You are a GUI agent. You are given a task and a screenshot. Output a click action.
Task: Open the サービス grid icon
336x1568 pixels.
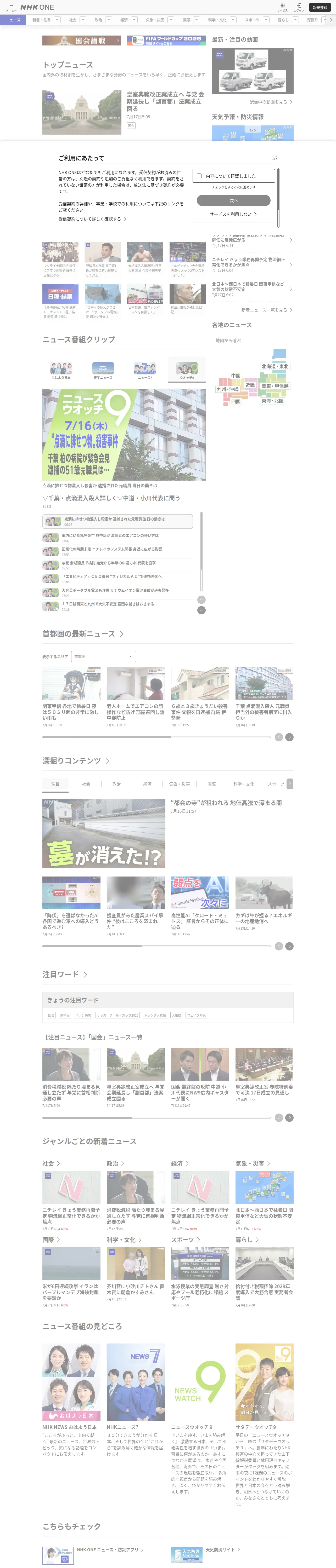coord(282,7)
